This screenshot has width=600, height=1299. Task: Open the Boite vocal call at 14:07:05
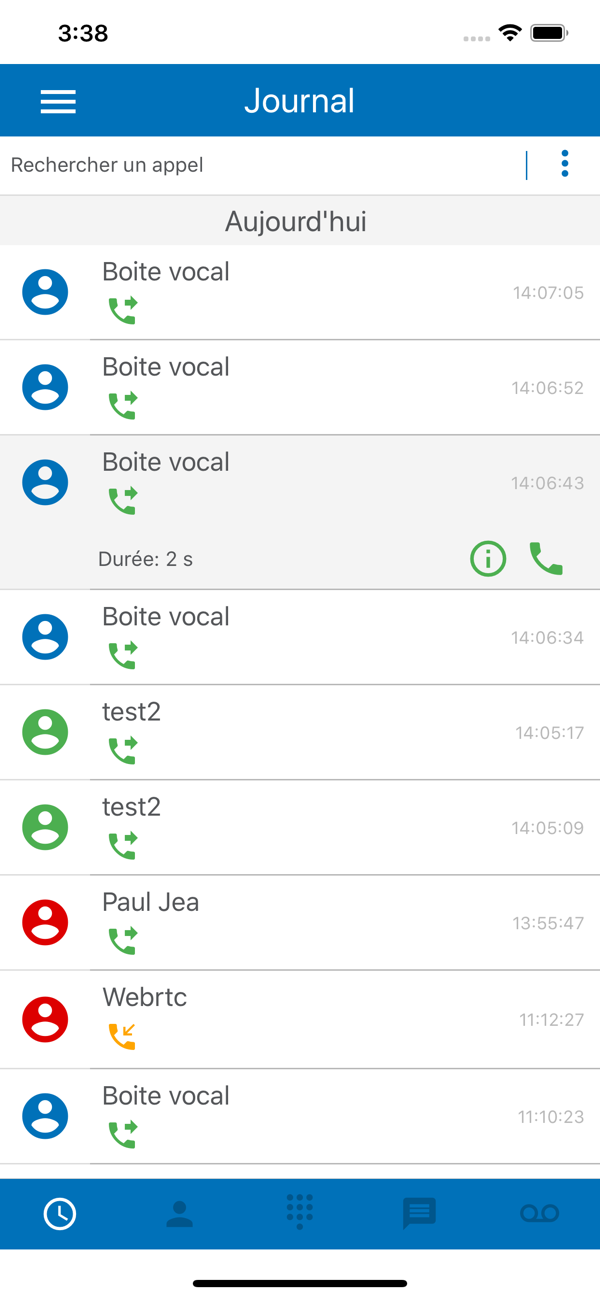coord(300,292)
